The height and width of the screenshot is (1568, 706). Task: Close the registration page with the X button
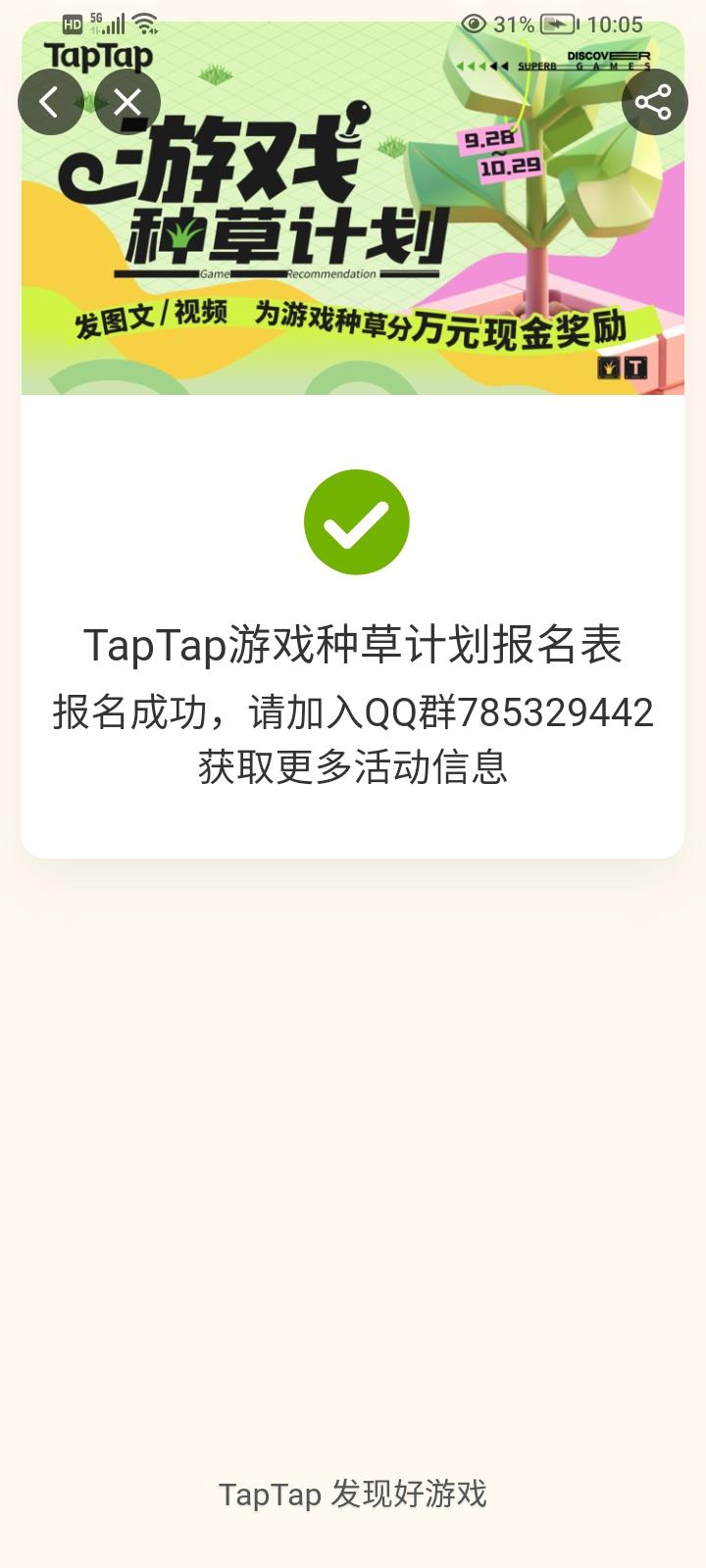point(127,102)
